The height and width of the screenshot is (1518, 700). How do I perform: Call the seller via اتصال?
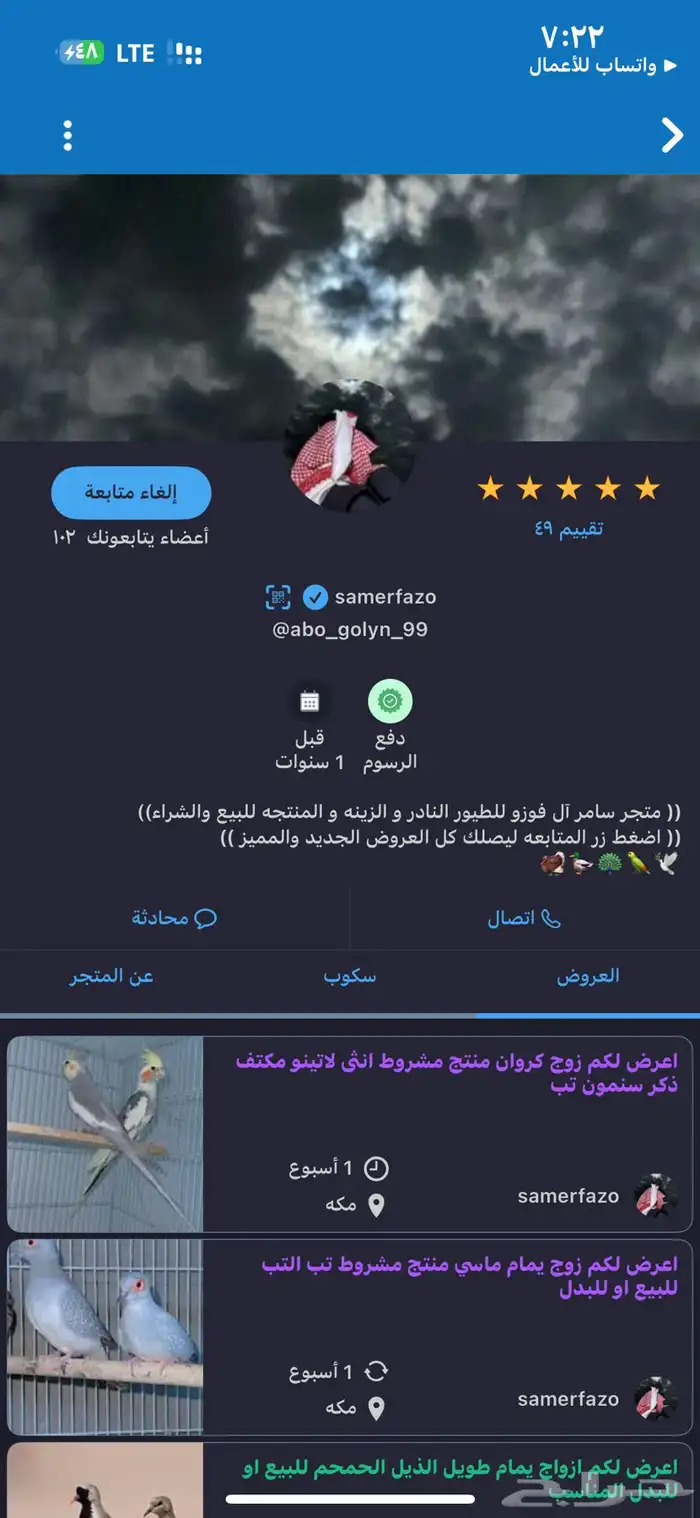524,918
